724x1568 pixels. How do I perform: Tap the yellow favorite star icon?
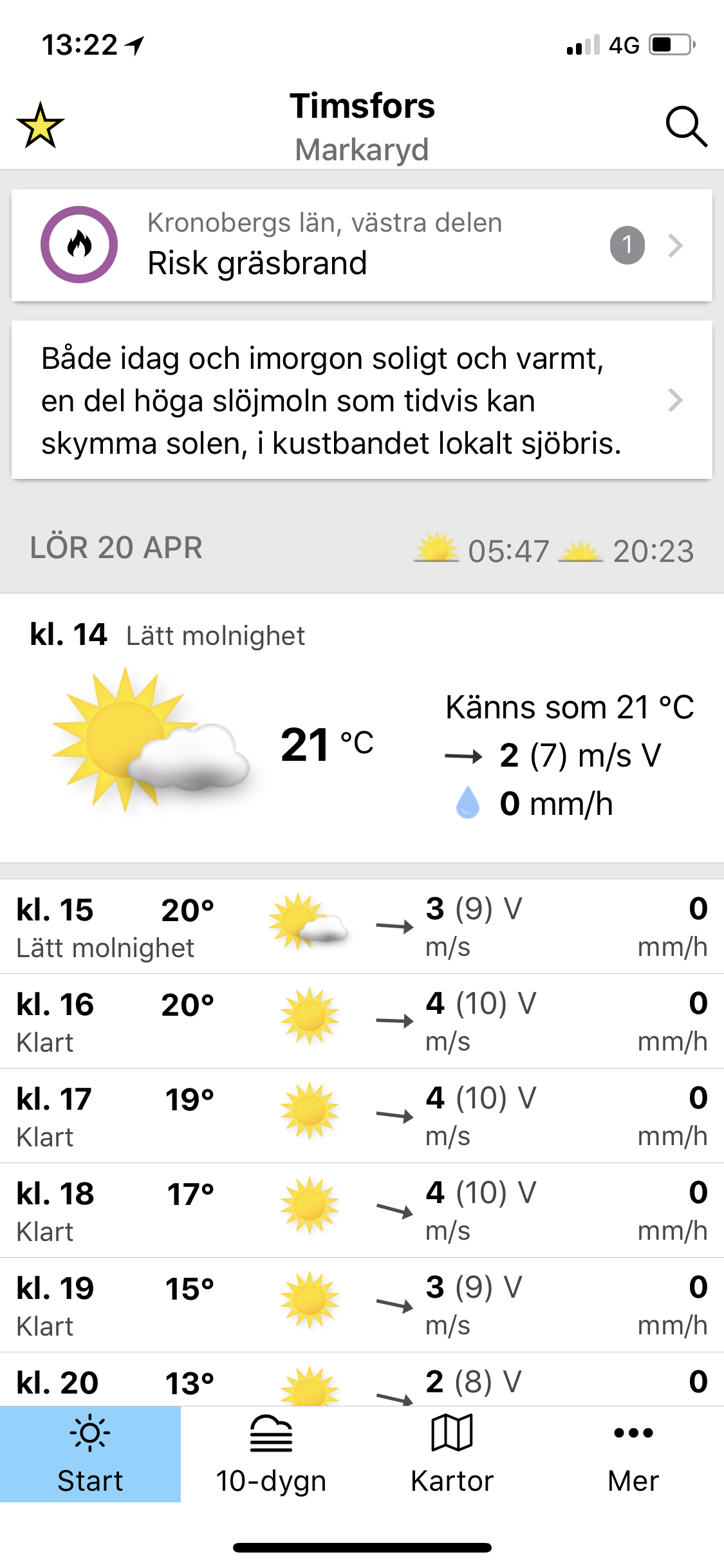(x=41, y=126)
